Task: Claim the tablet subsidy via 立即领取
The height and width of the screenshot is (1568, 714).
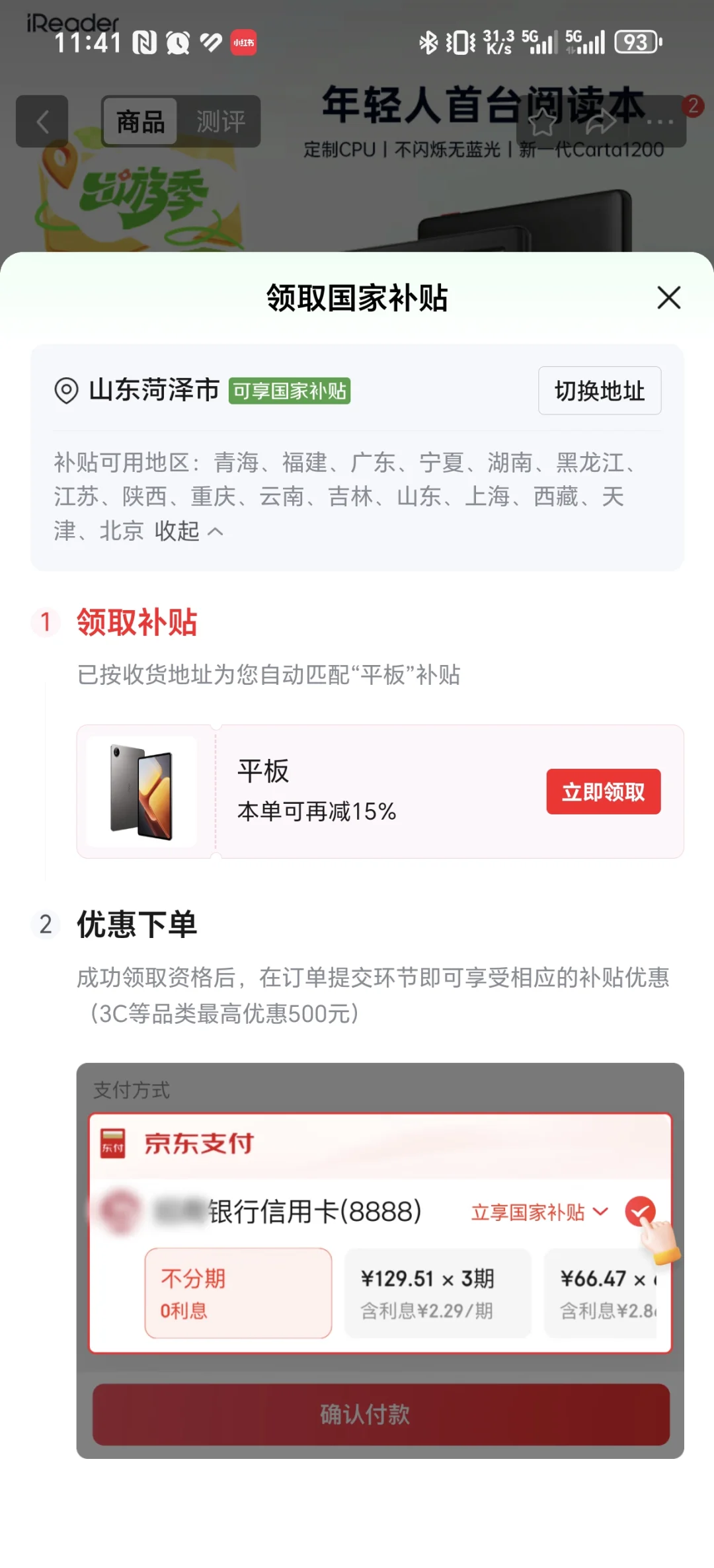Action: click(x=603, y=791)
